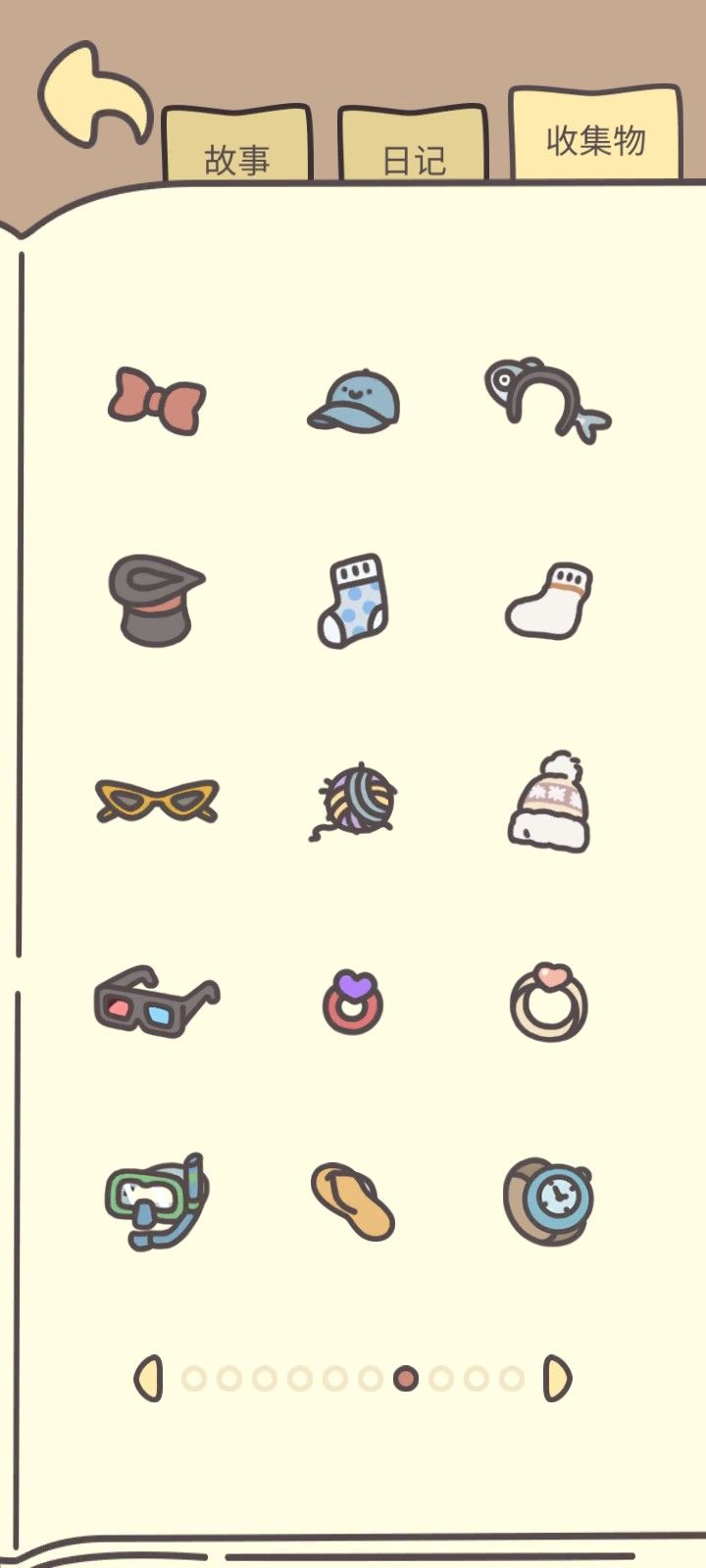The height and width of the screenshot is (1568, 706).
Task: Go to the next collection page
Action: (x=556, y=1379)
